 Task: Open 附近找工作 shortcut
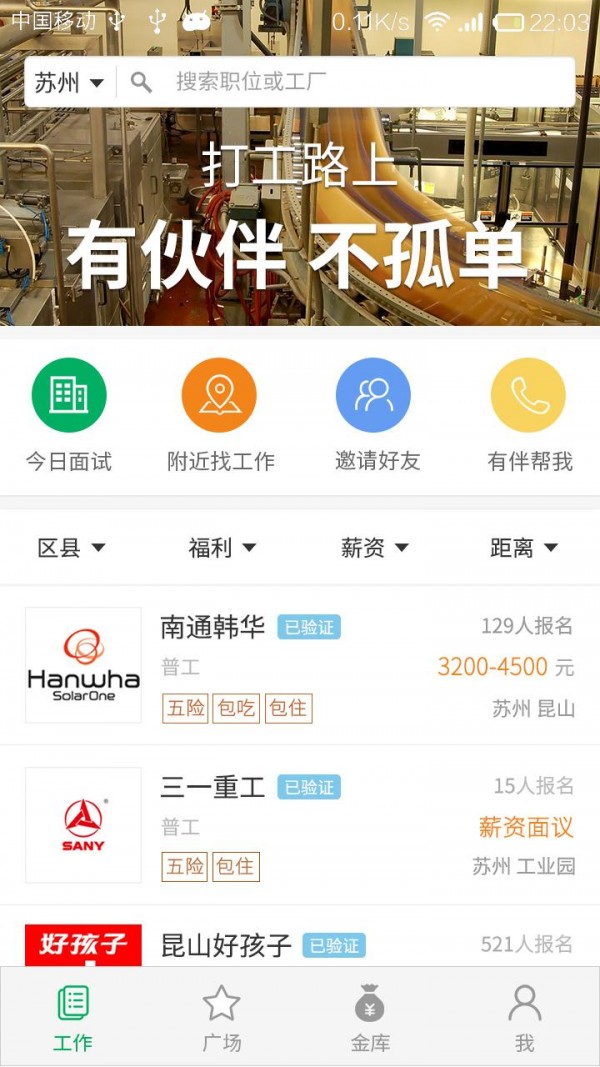coord(220,414)
